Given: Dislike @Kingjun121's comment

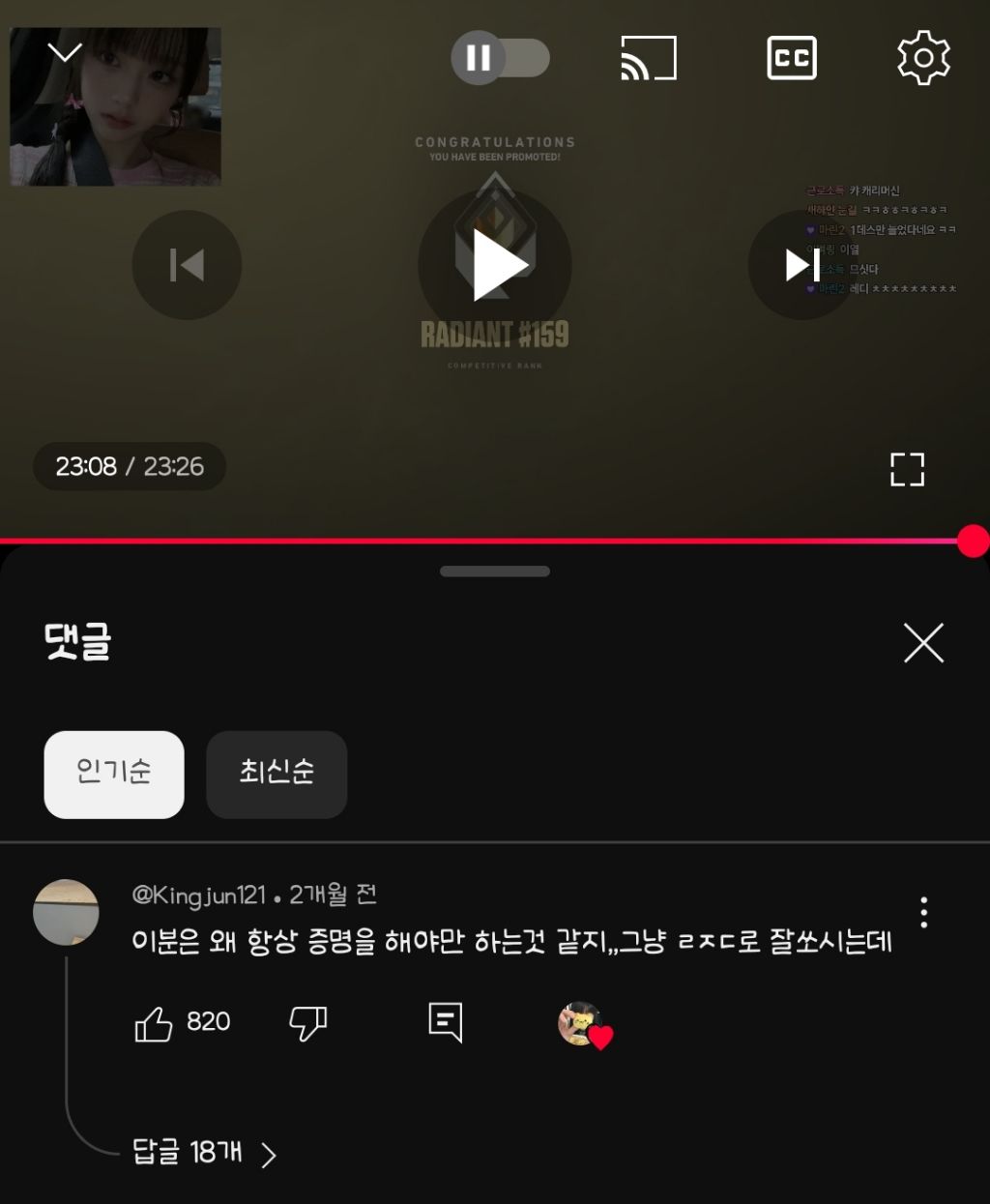Looking at the screenshot, I should tap(308, 1022).
